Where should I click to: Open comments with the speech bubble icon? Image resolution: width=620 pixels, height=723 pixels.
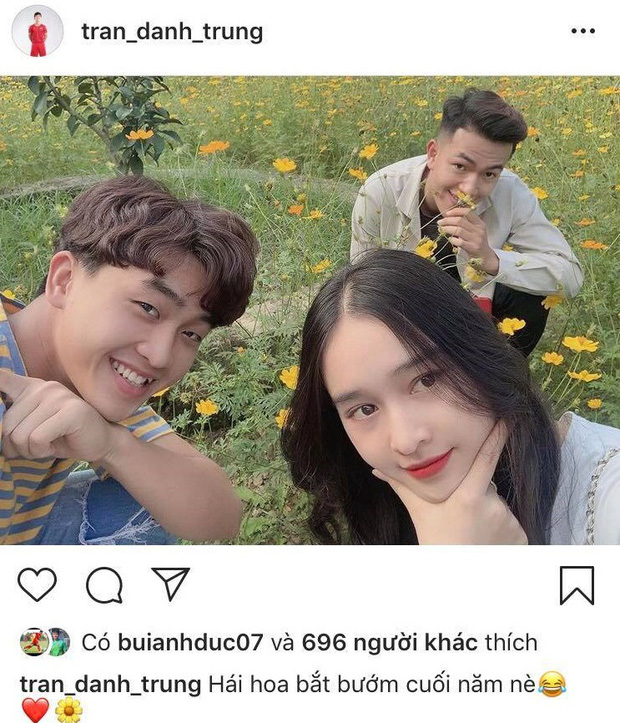pos(103,585)
